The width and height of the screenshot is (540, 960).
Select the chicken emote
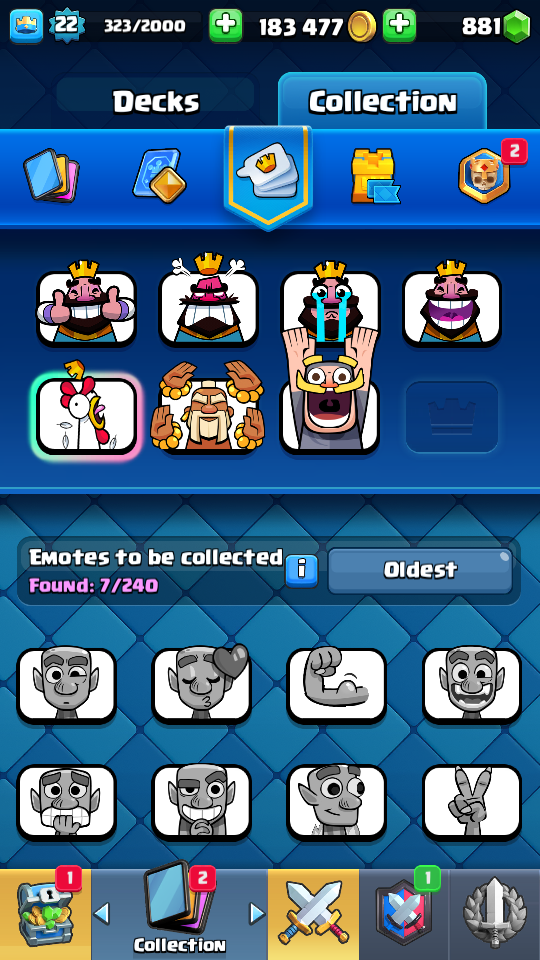coord(86,411)
